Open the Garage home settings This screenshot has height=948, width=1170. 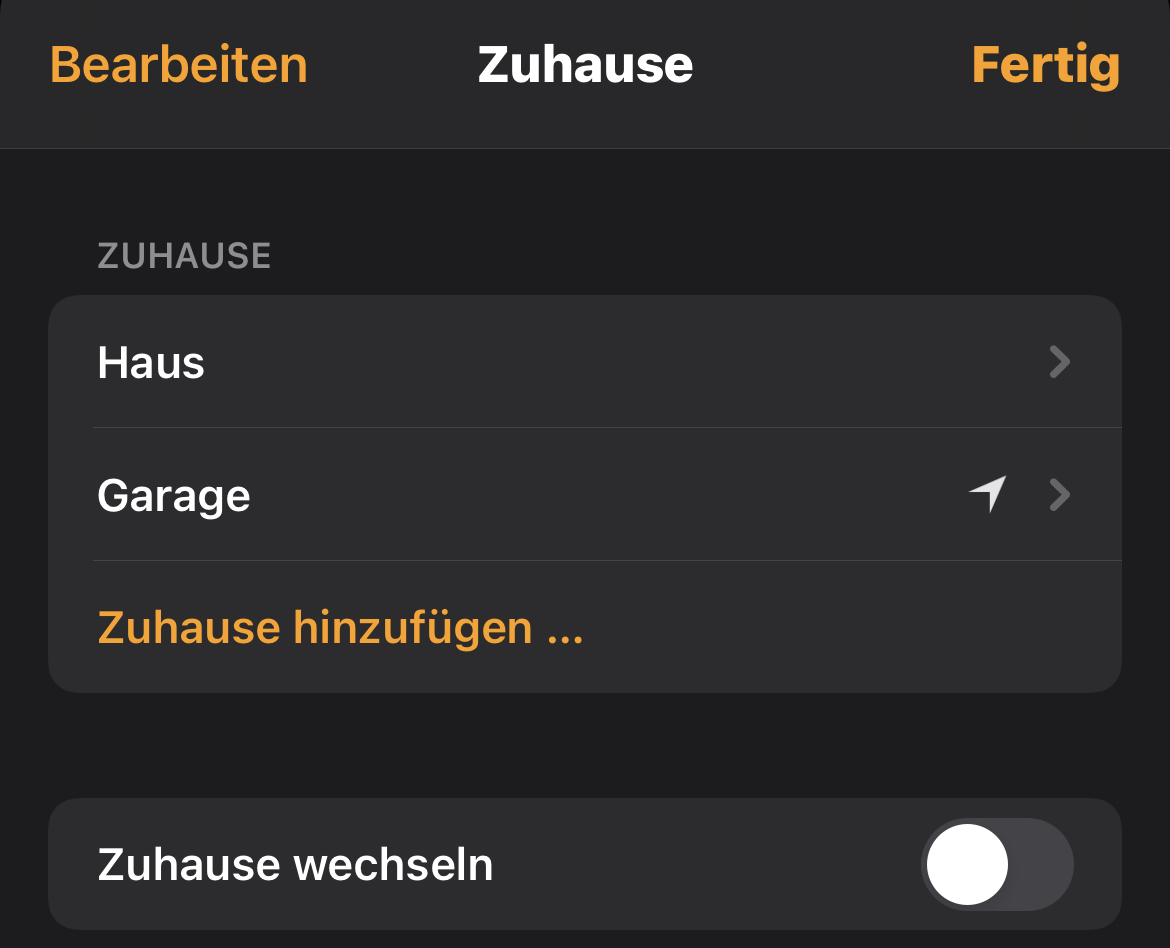584,495
